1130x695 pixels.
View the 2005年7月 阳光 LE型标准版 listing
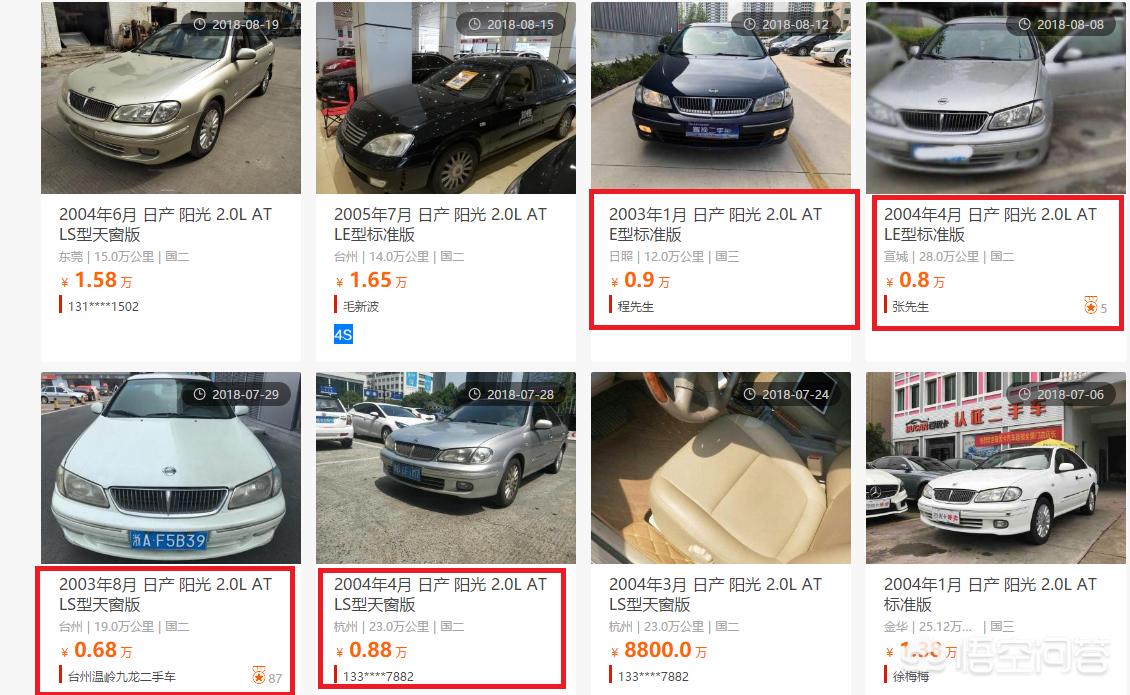440,224
